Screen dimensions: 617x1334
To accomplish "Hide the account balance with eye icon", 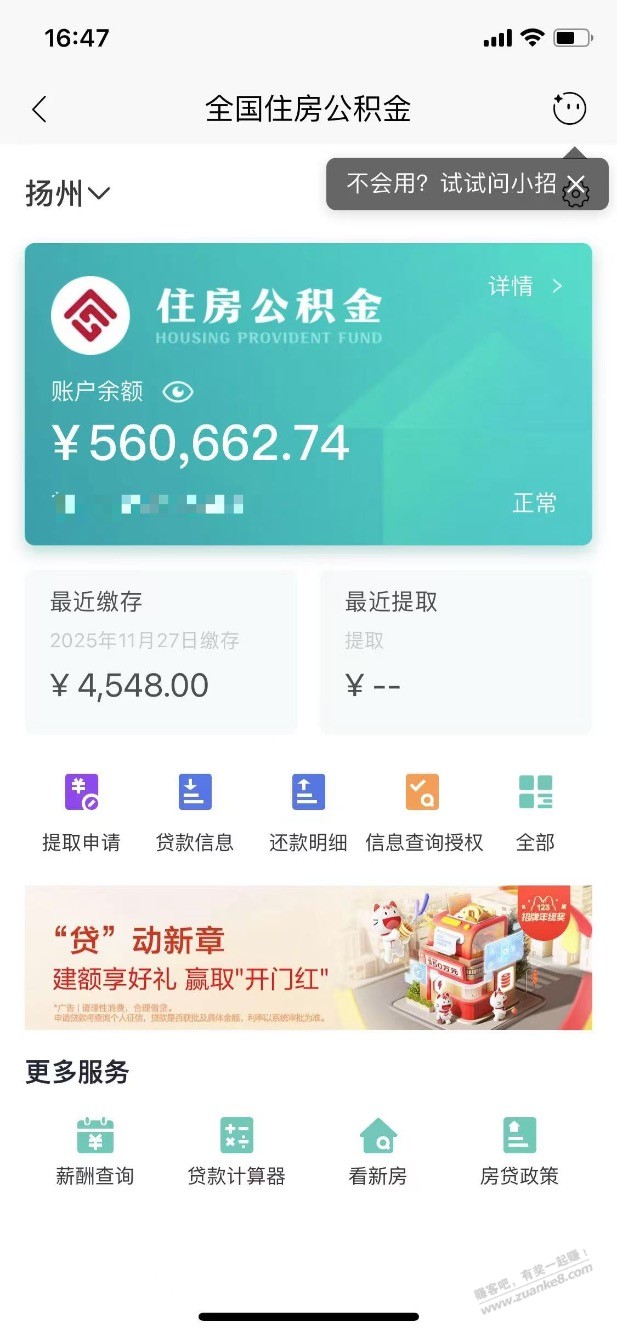I will [x=178, y=392].
